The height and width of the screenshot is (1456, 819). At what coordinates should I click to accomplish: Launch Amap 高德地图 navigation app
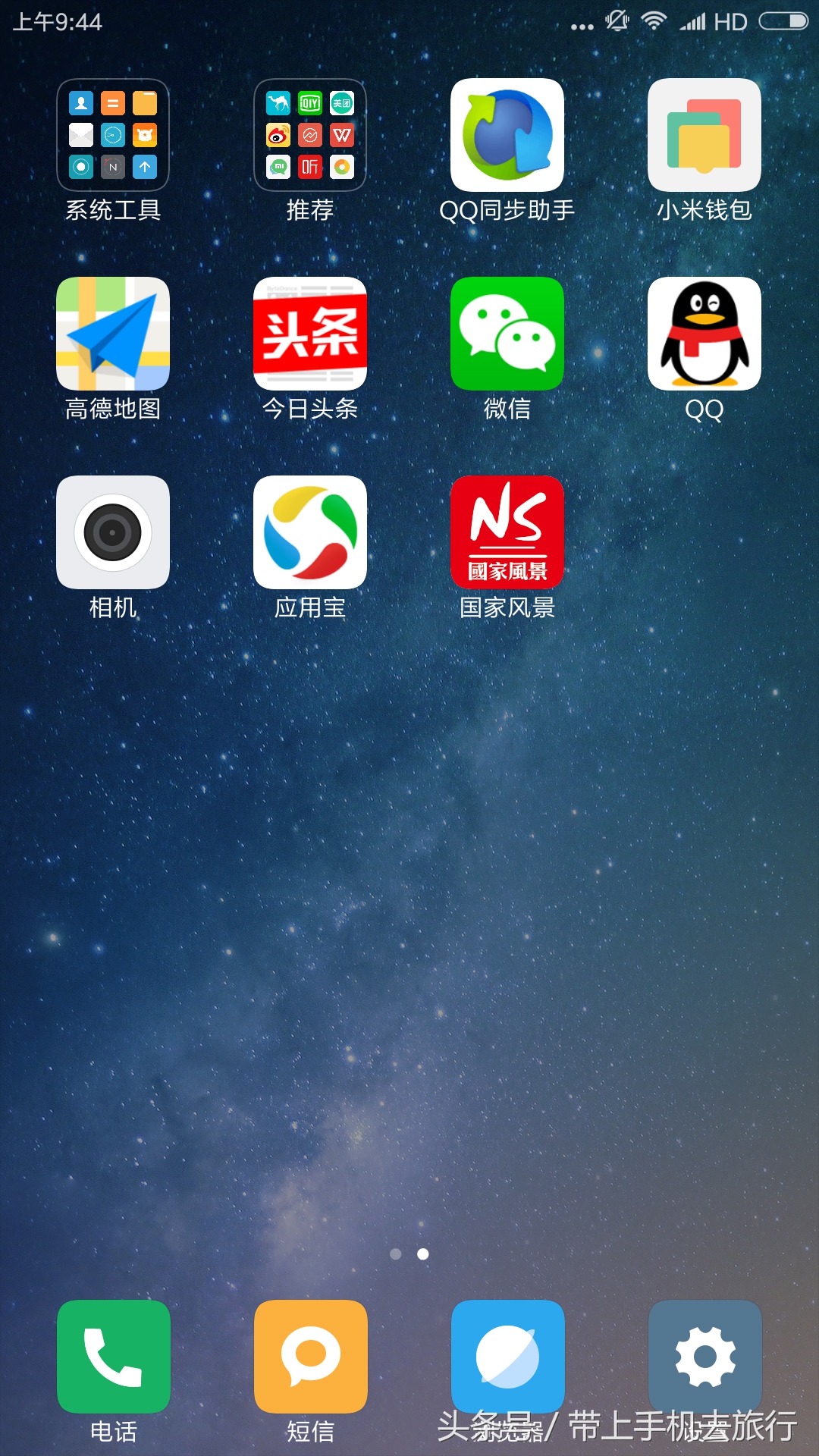[112, 334]
